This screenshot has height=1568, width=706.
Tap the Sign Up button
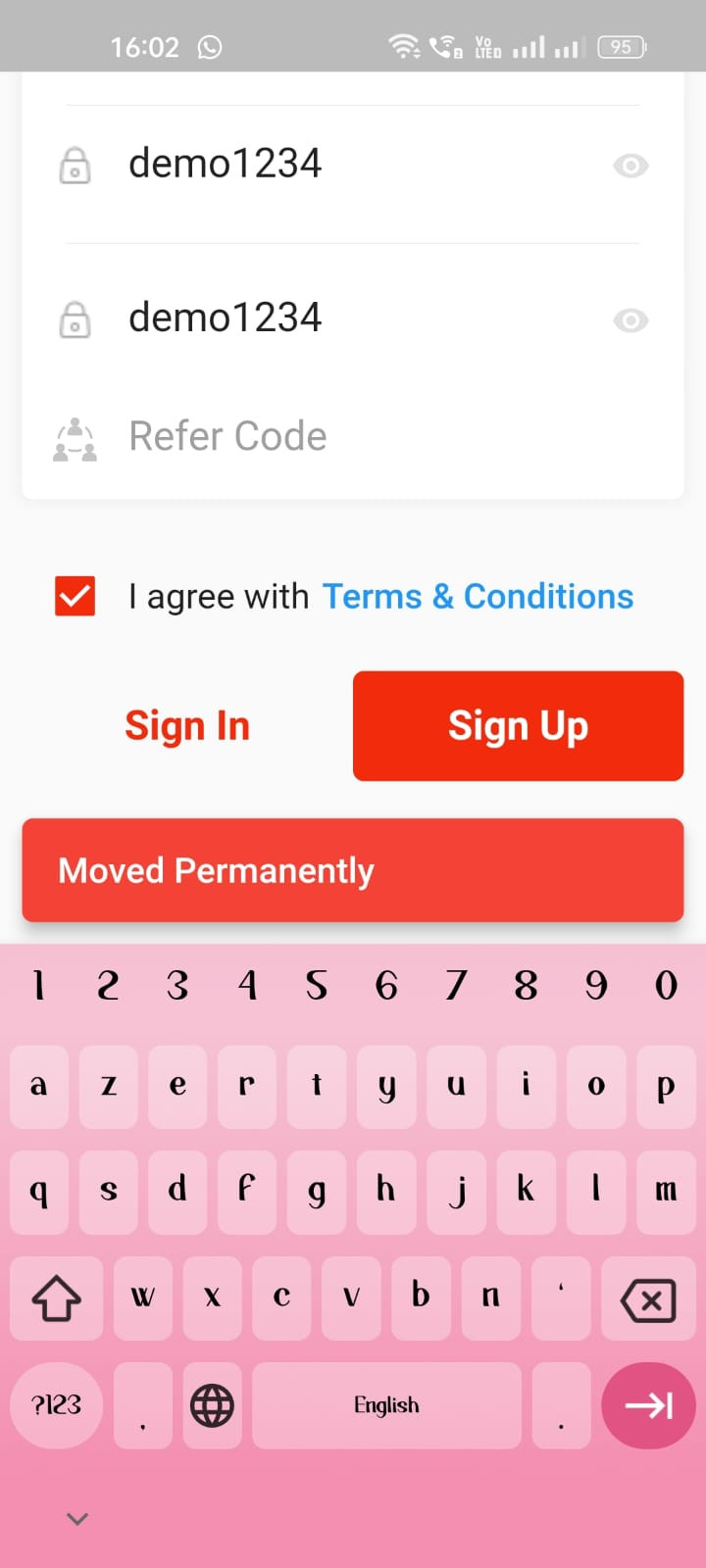(518, 726)
